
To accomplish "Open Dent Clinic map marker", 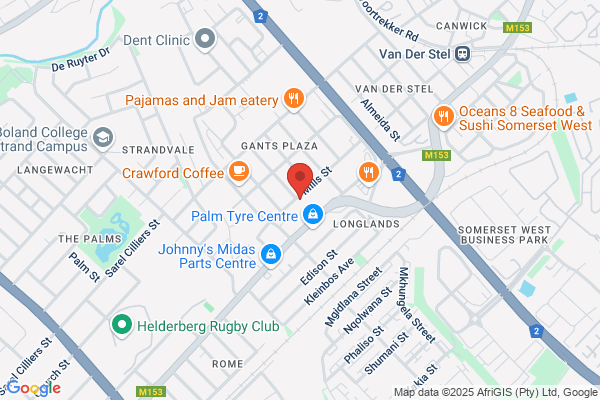I will tap(205, 39).
